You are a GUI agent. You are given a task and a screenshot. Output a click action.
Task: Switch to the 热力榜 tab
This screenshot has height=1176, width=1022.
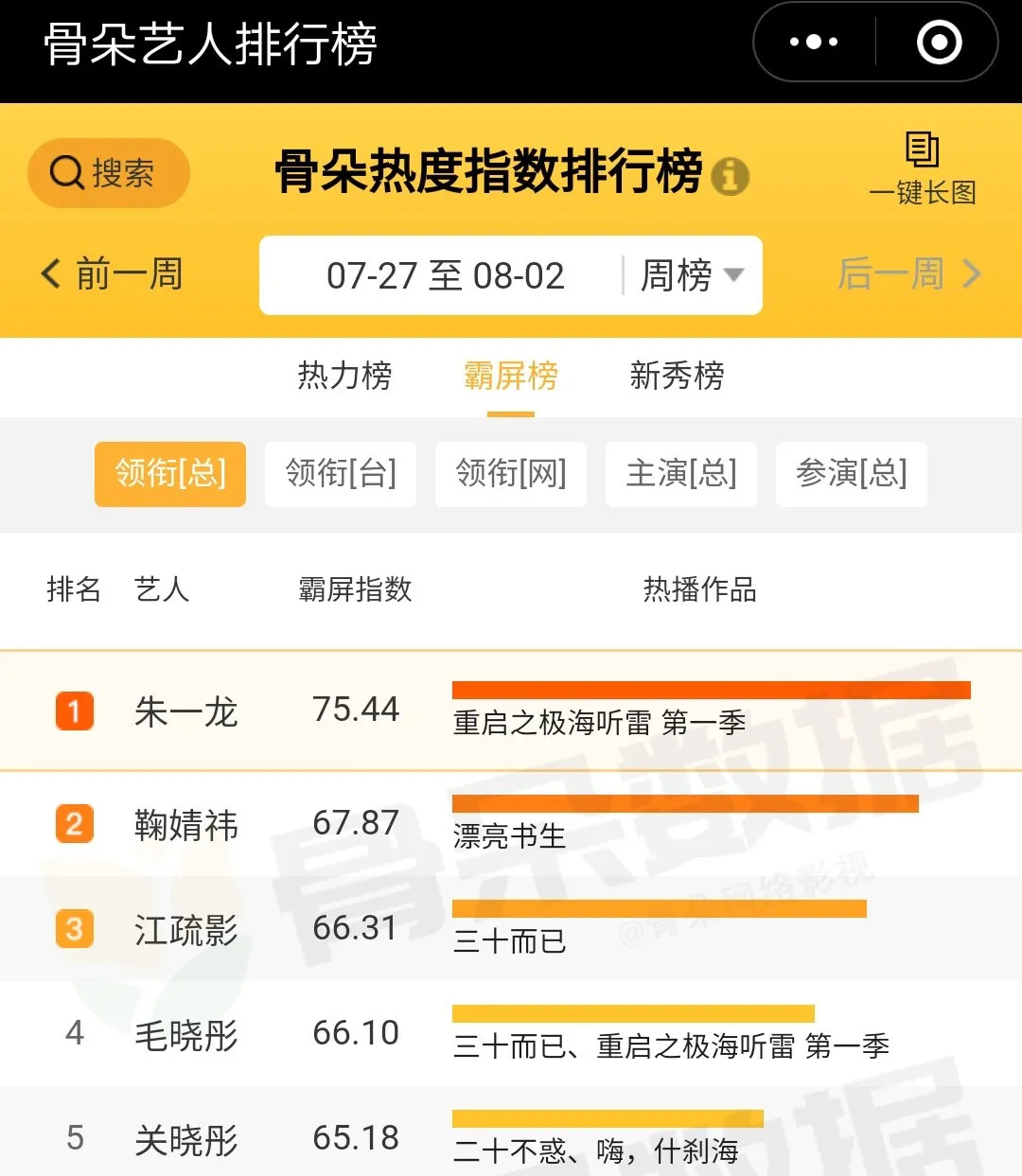[x=344, y=376]
